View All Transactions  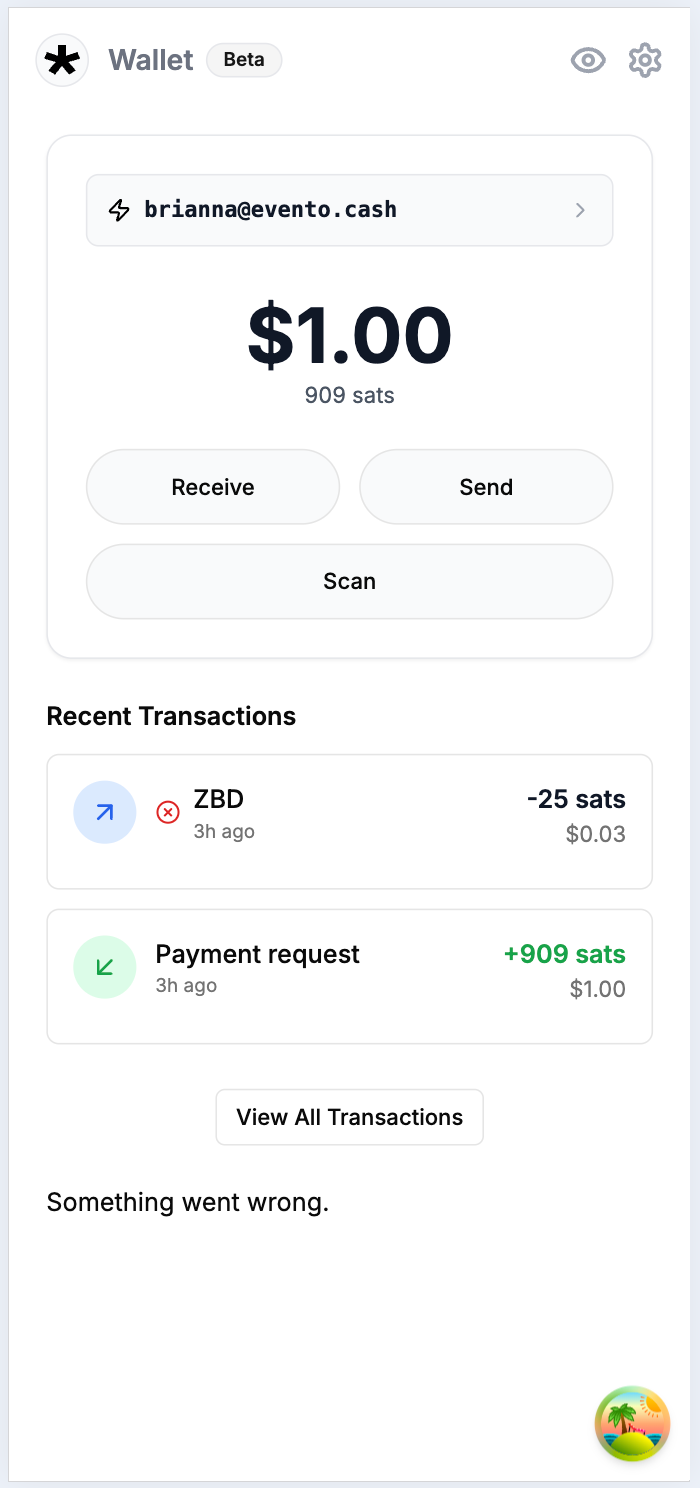349,1117
